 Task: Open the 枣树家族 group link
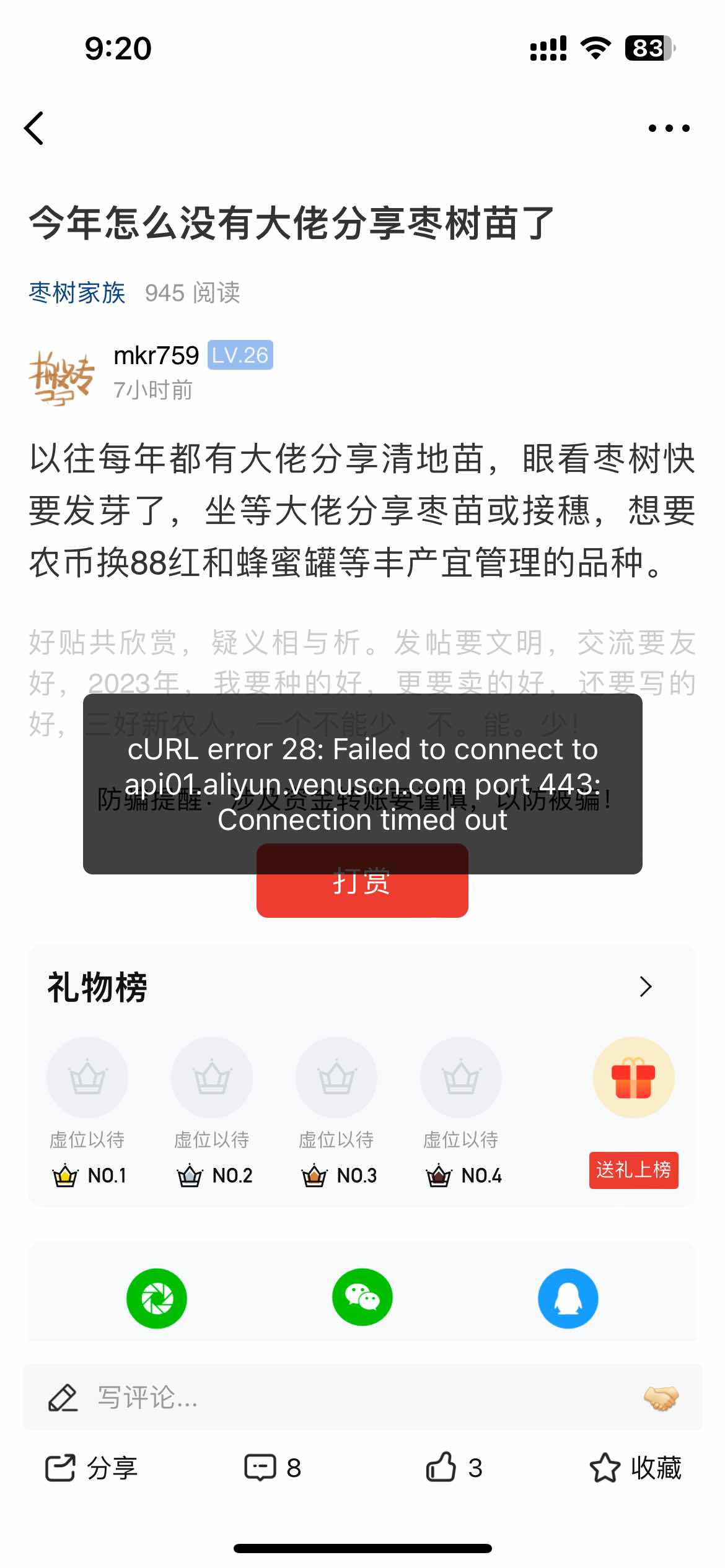pyautogui.click(x=77, y=292)
